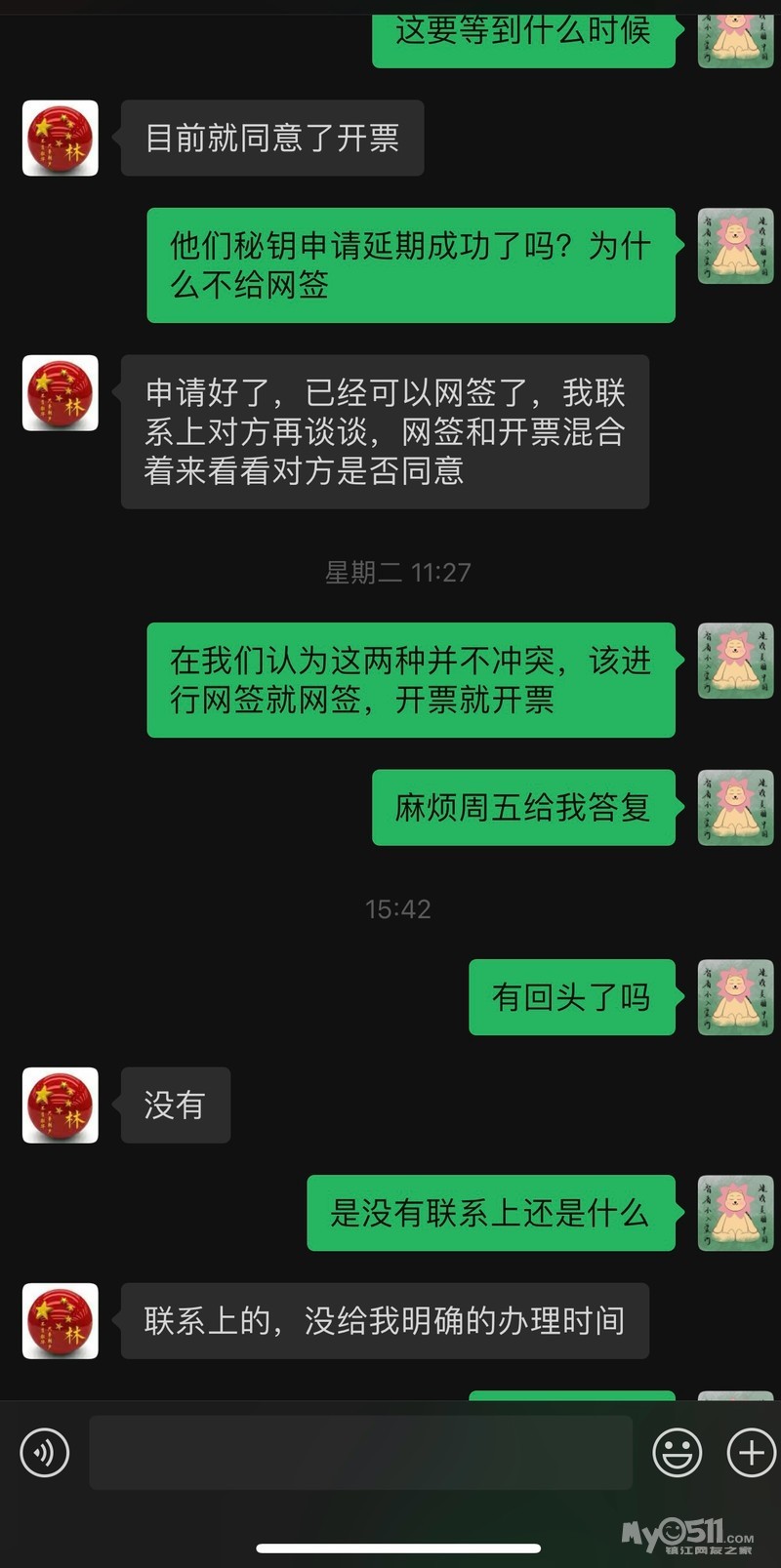Open the plus attachments menu
This screenshot has height=1568, width=781.
point(751,1453)
